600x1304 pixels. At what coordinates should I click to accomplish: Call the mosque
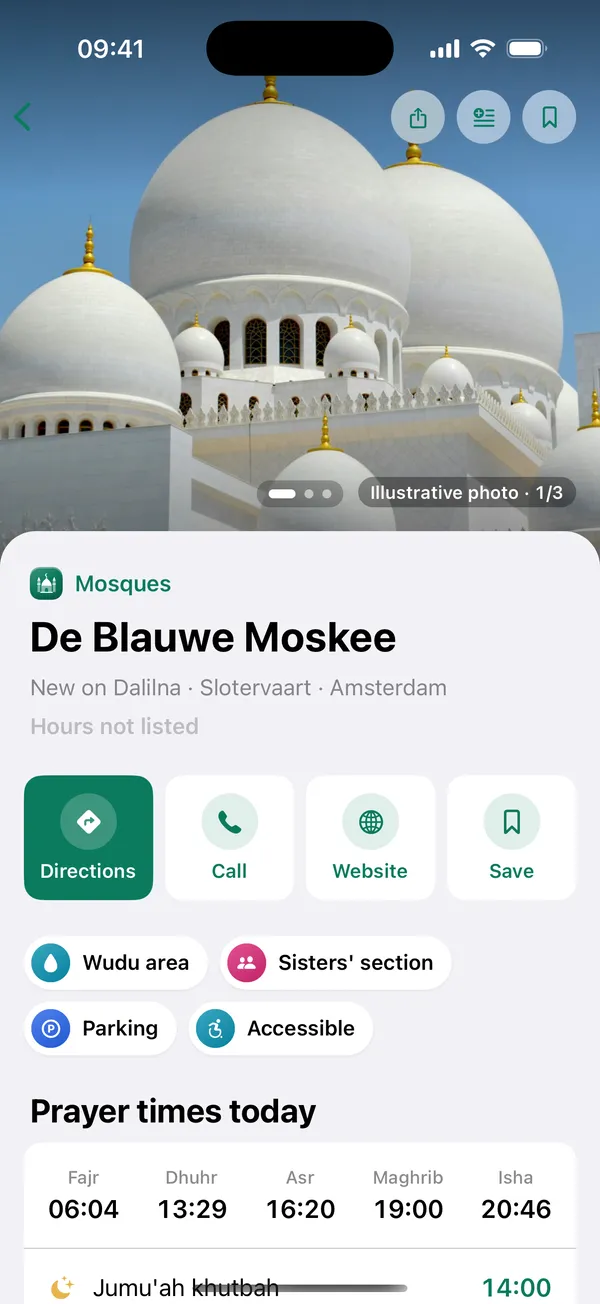(x=229, y=838)
